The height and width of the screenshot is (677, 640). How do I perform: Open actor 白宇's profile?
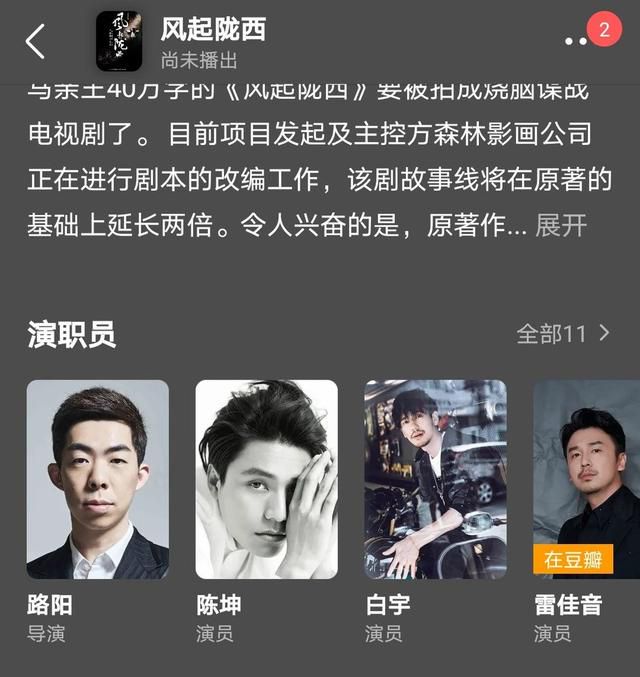tap(435, 480)
